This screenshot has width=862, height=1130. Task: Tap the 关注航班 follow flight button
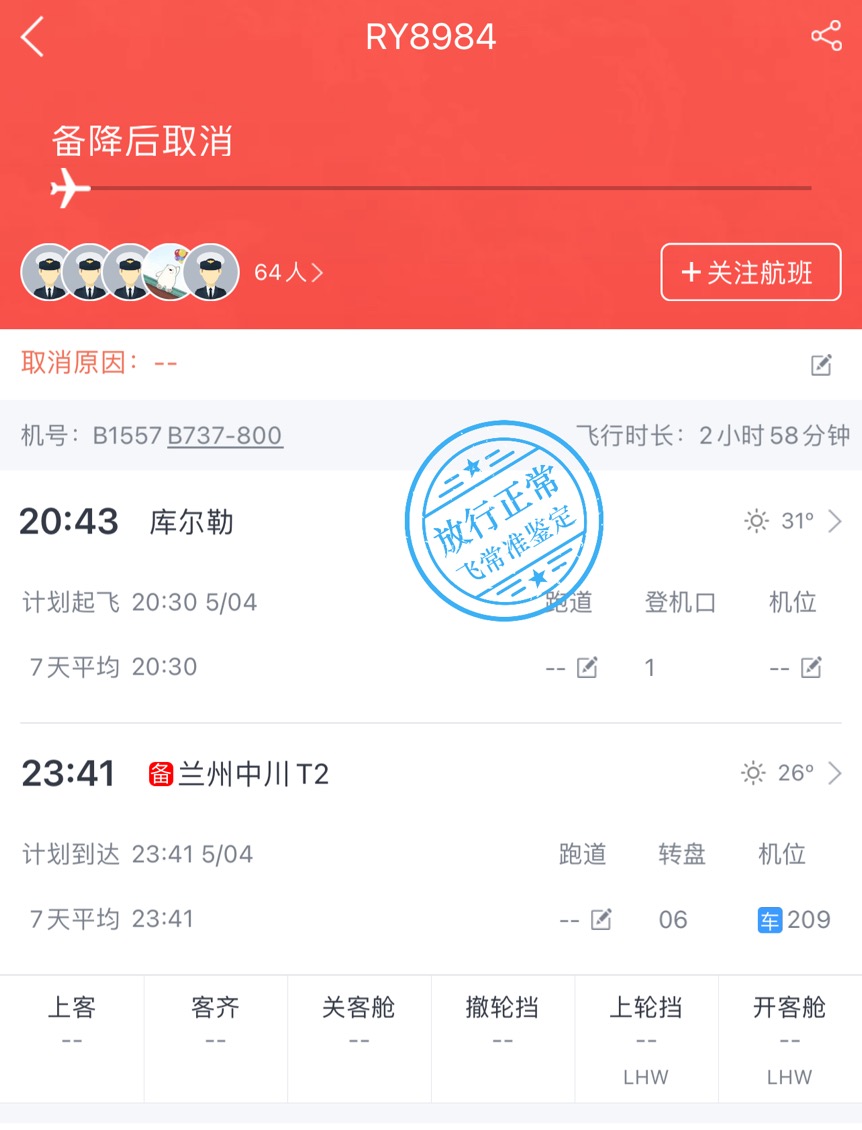(751, 272)
